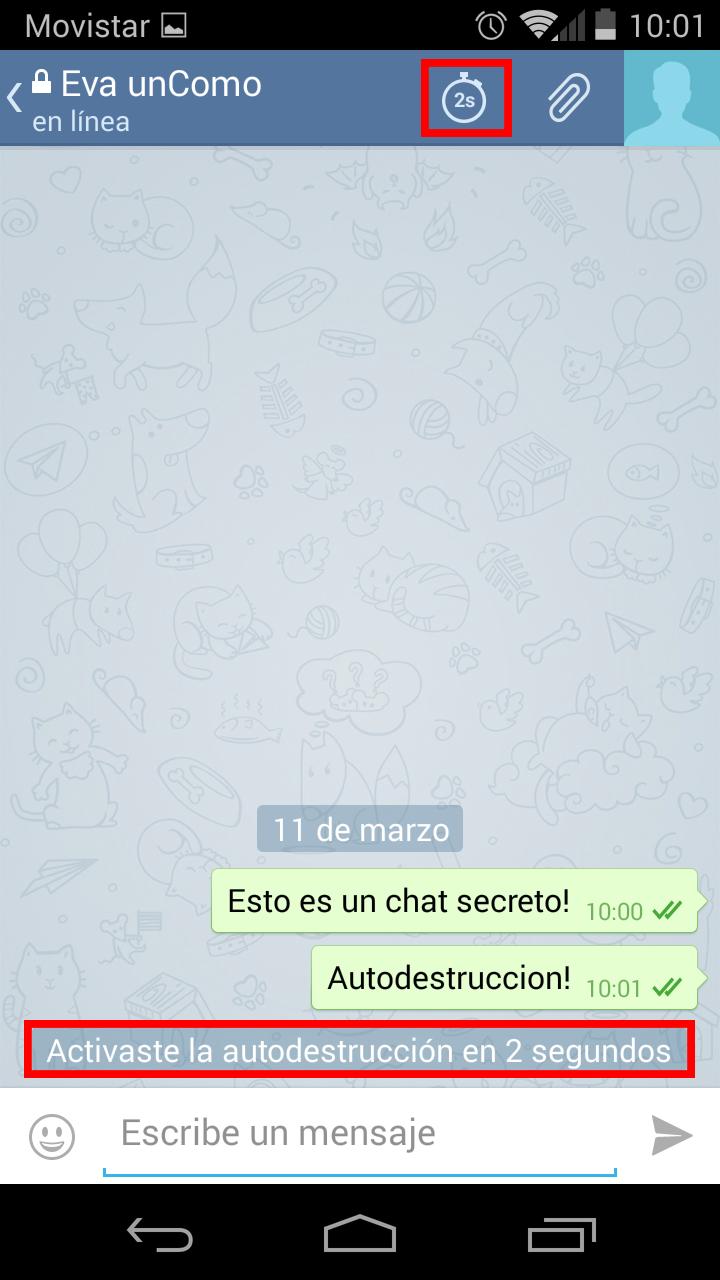Attach a file with the paperclip
The width and height of the screenshot is (720, 1280).
click(569, 98)
